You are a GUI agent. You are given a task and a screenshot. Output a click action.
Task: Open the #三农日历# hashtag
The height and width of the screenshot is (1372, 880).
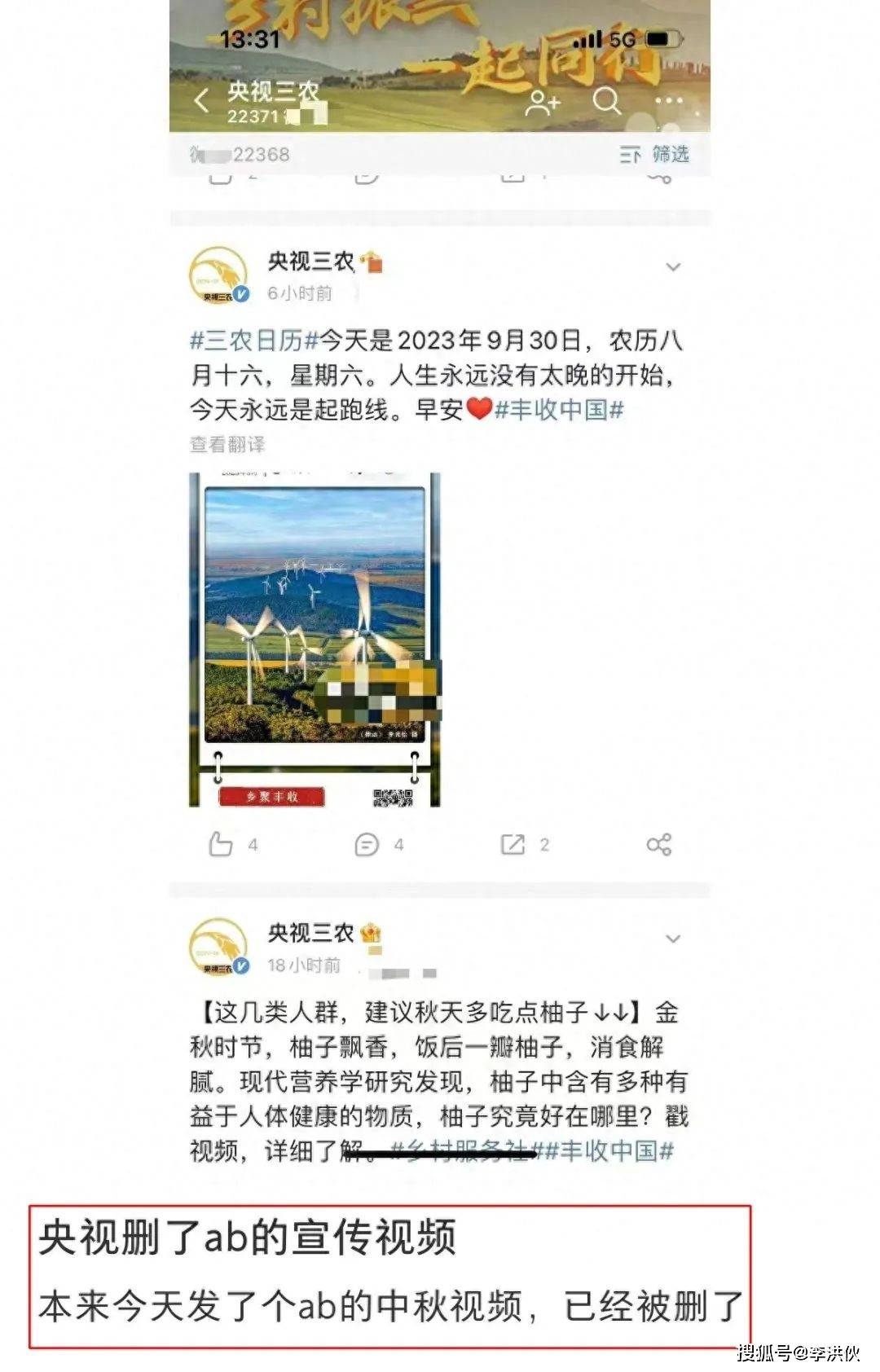click(253, 341)
